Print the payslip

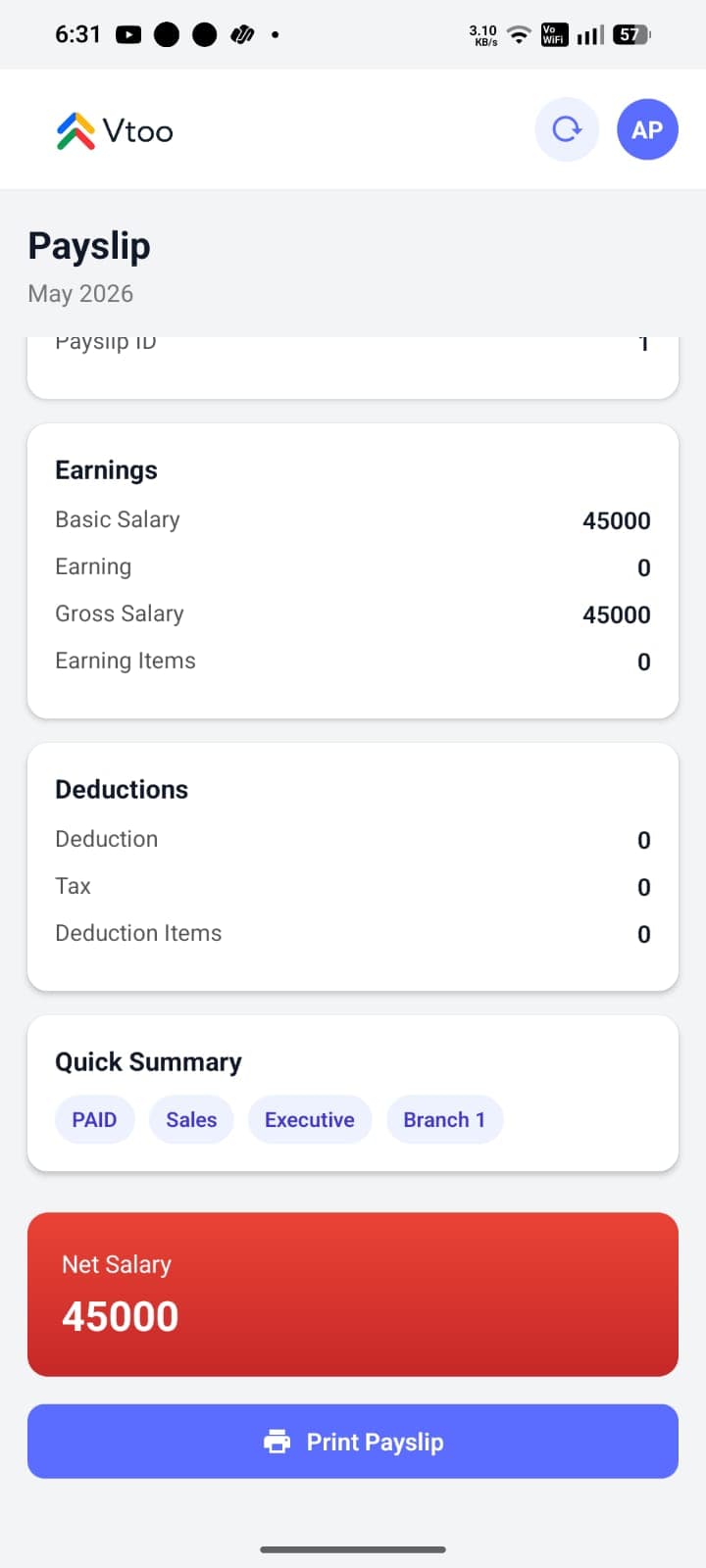click(x=353, y=1442)
